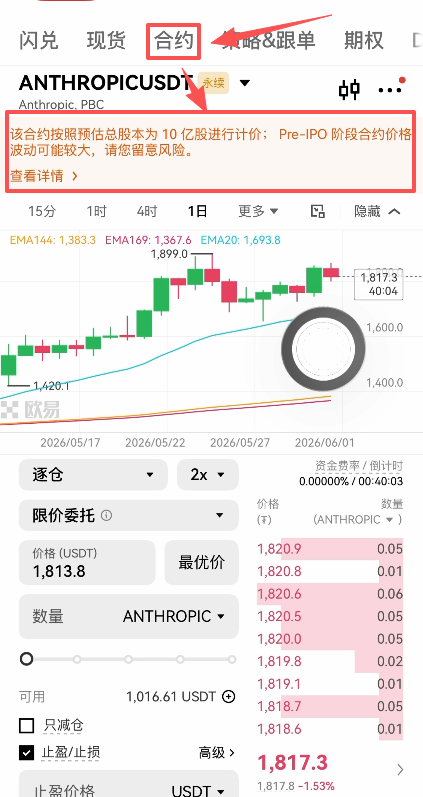Edit the 价格 (USDT) price field

click(x=87, y=563)
